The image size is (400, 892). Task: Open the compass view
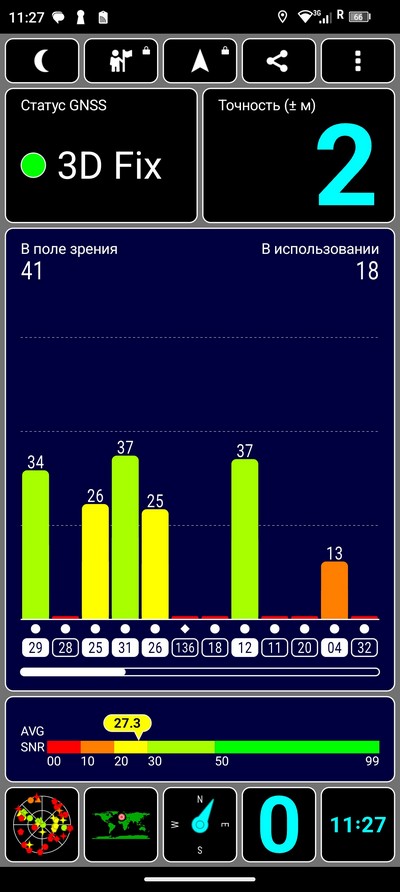(x=200, y=824)
